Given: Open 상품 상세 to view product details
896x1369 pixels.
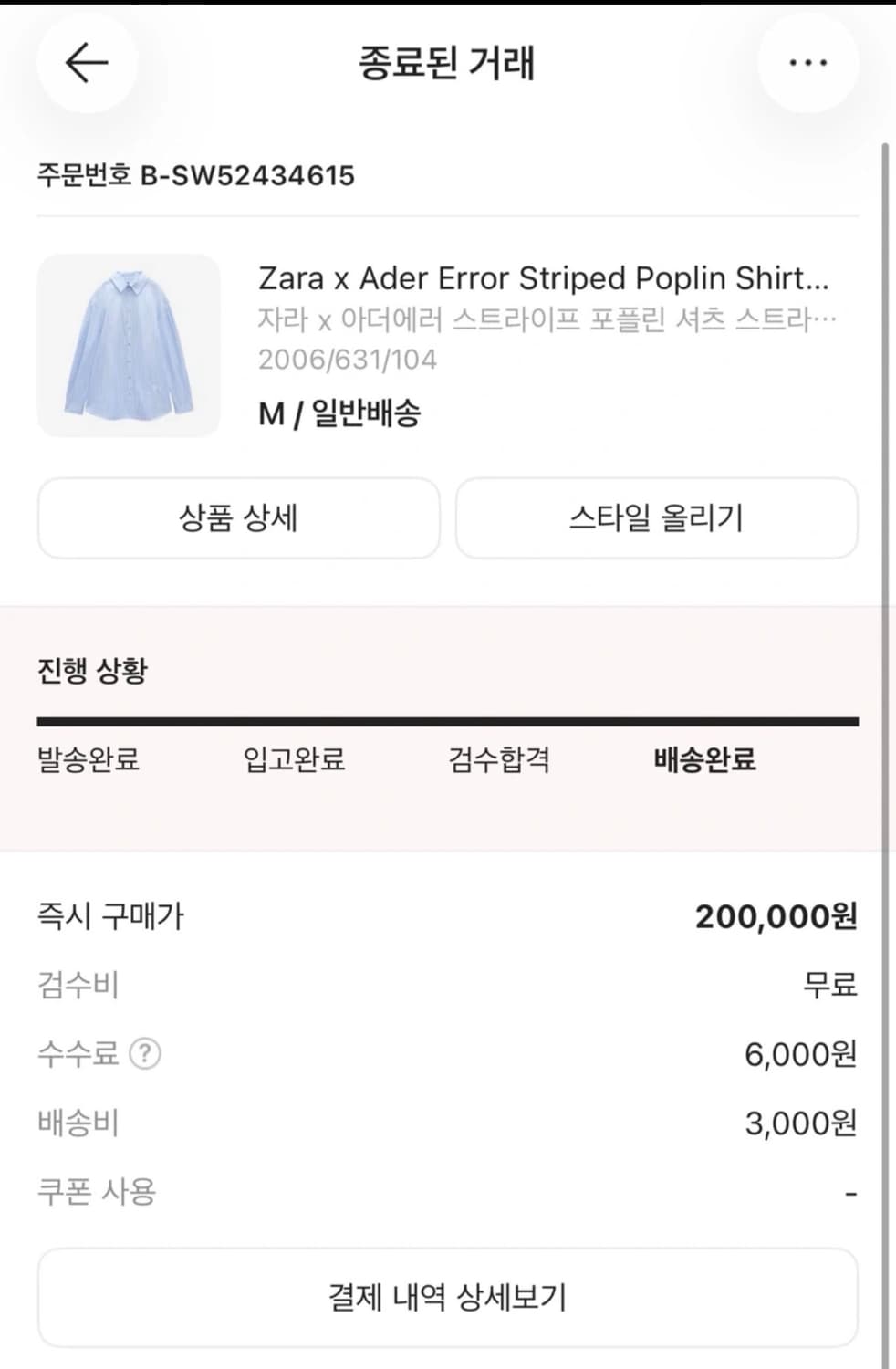Looking at the screenshot, I should coord(238,518).
